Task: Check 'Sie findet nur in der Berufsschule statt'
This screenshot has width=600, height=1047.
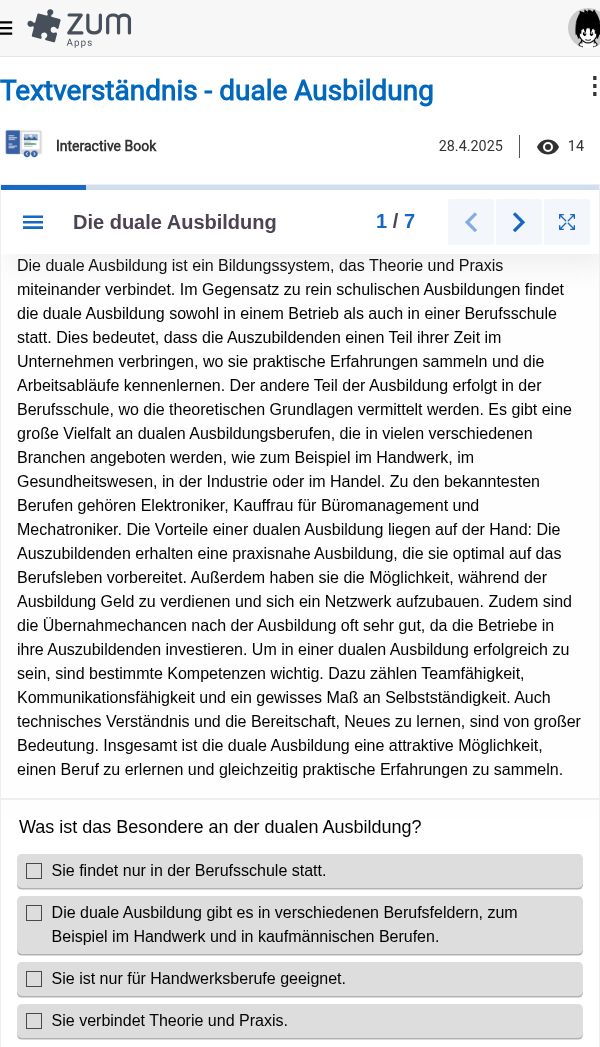Action: click(300, 871)
